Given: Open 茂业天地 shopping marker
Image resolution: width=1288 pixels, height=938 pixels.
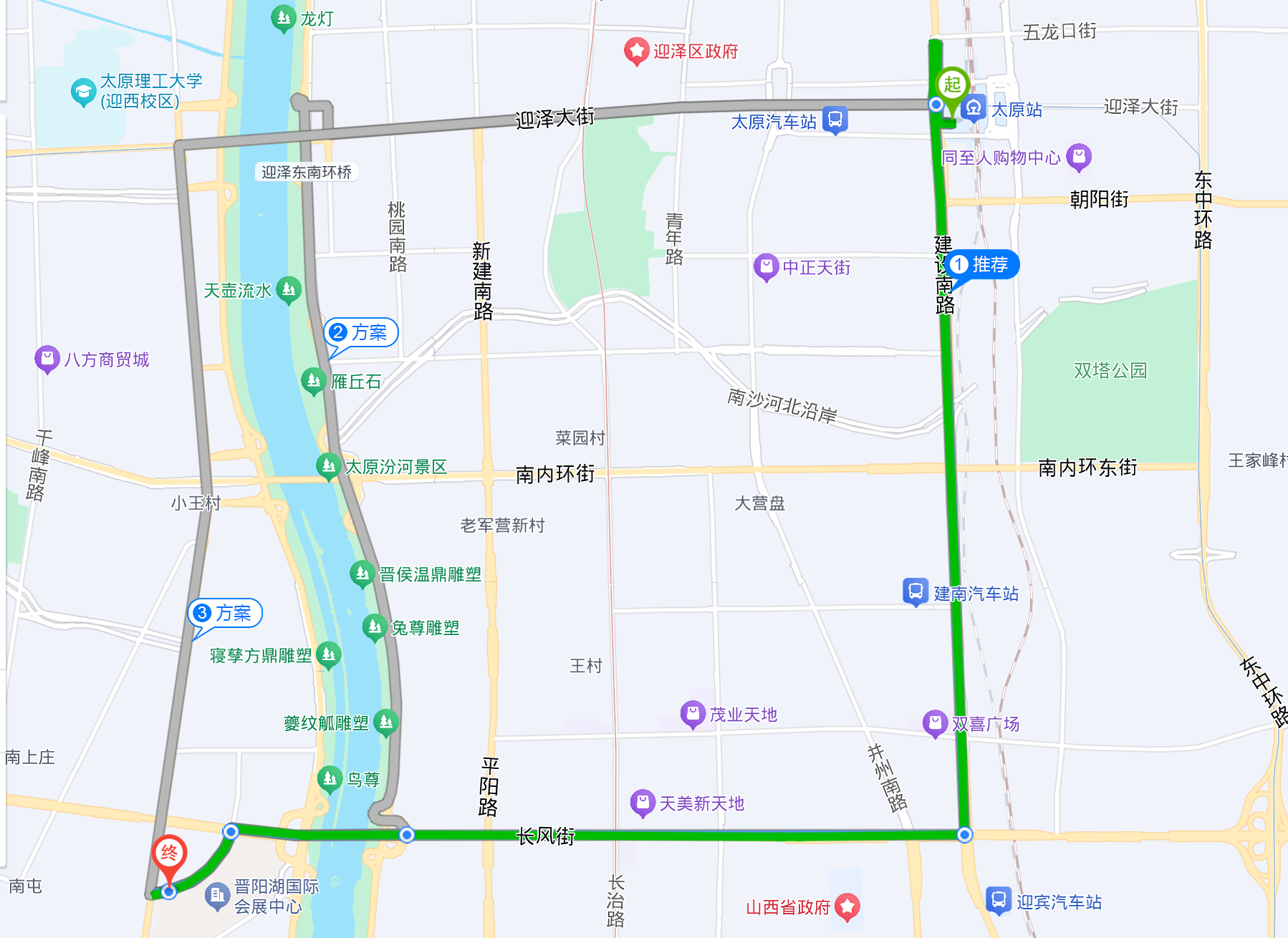Looking at the screenshot, I should (x=693, y=713).
